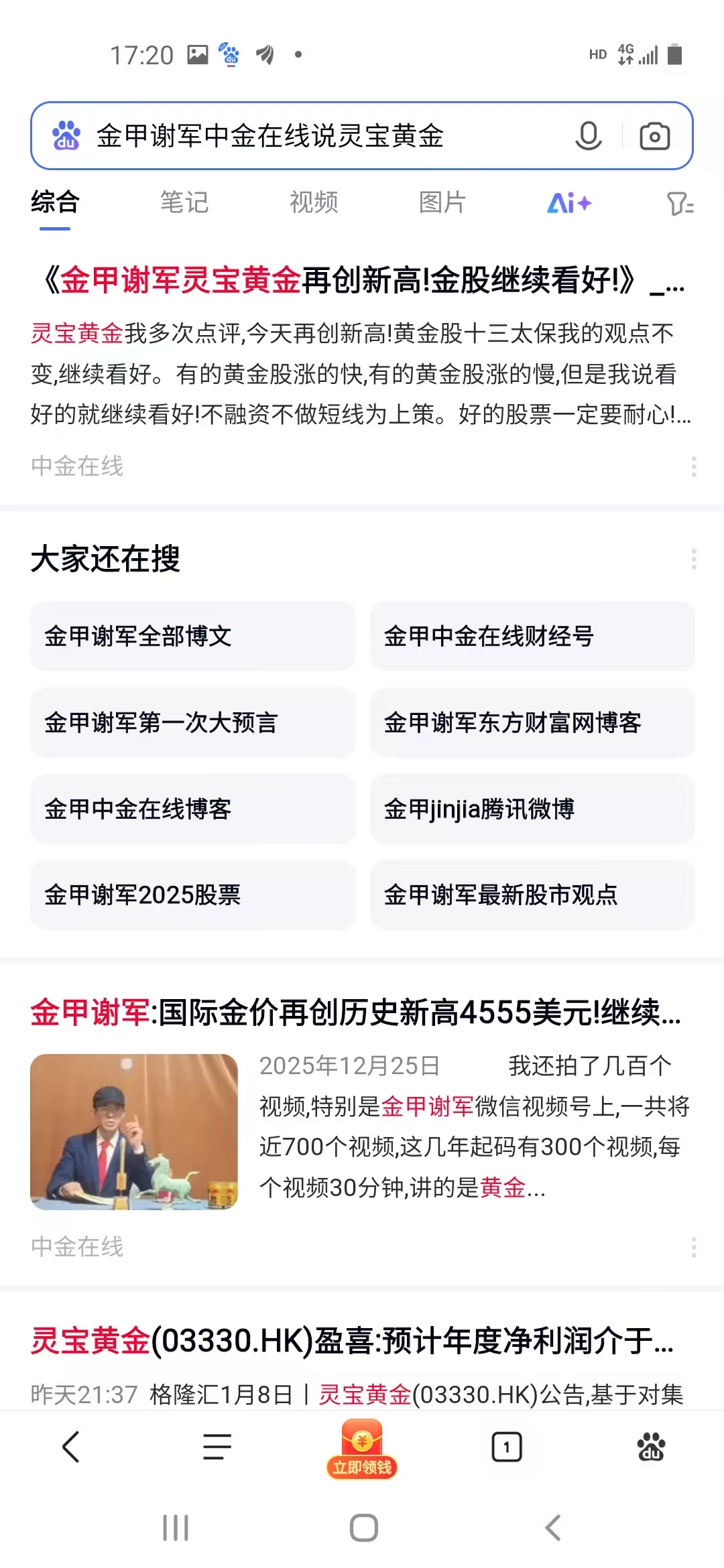Open the browser tabs switcher
Screen dimensions: 724x1568
507,1447
